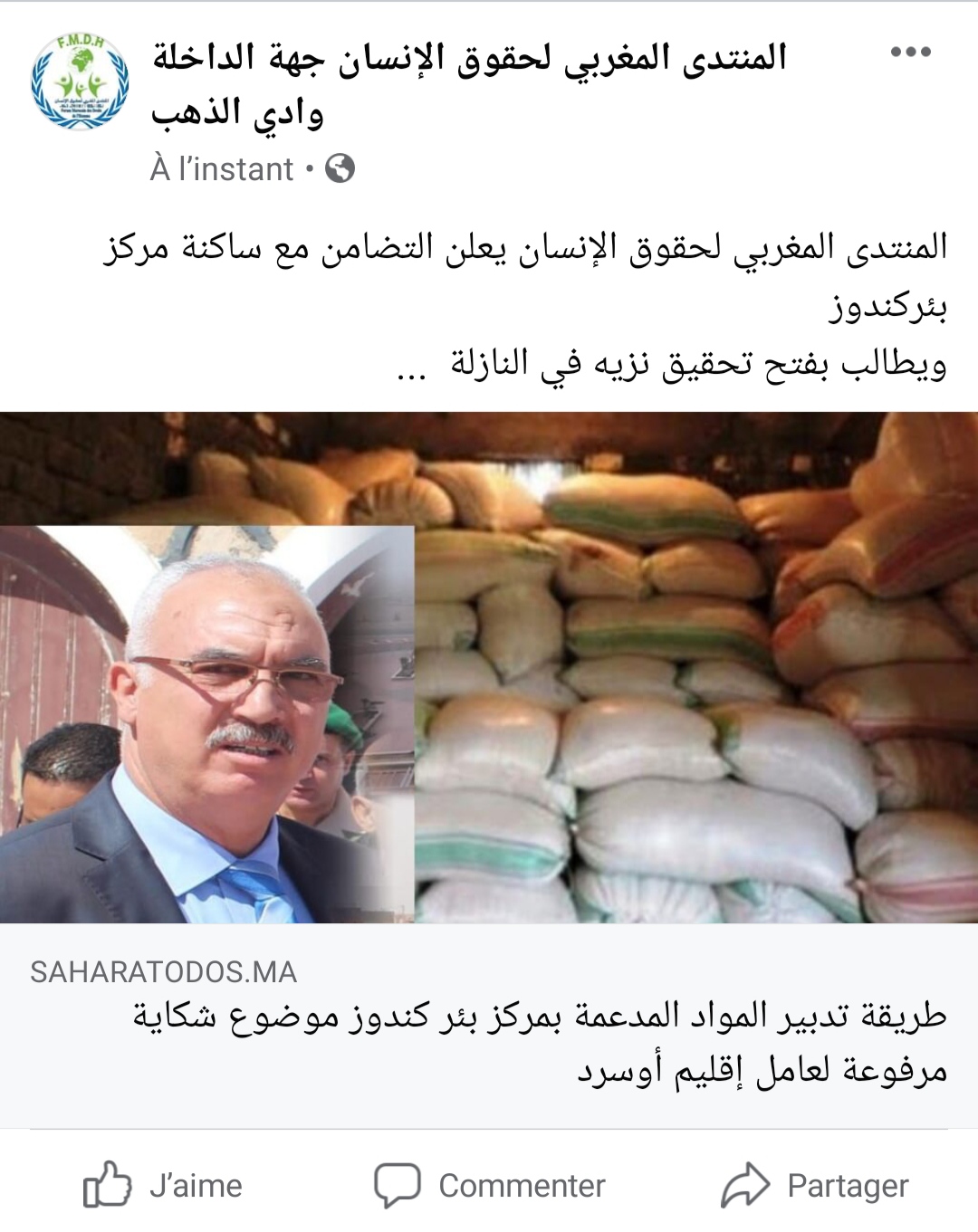Open the shared article photo
The height and width of the screenshot is (1232, 978).
489,667
